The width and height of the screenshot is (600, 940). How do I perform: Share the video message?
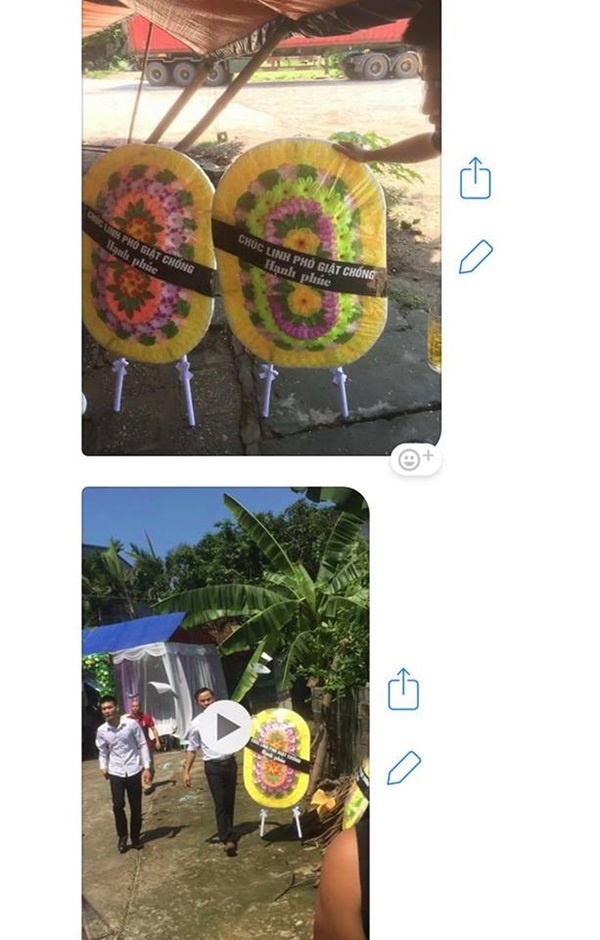pos(403,690)
